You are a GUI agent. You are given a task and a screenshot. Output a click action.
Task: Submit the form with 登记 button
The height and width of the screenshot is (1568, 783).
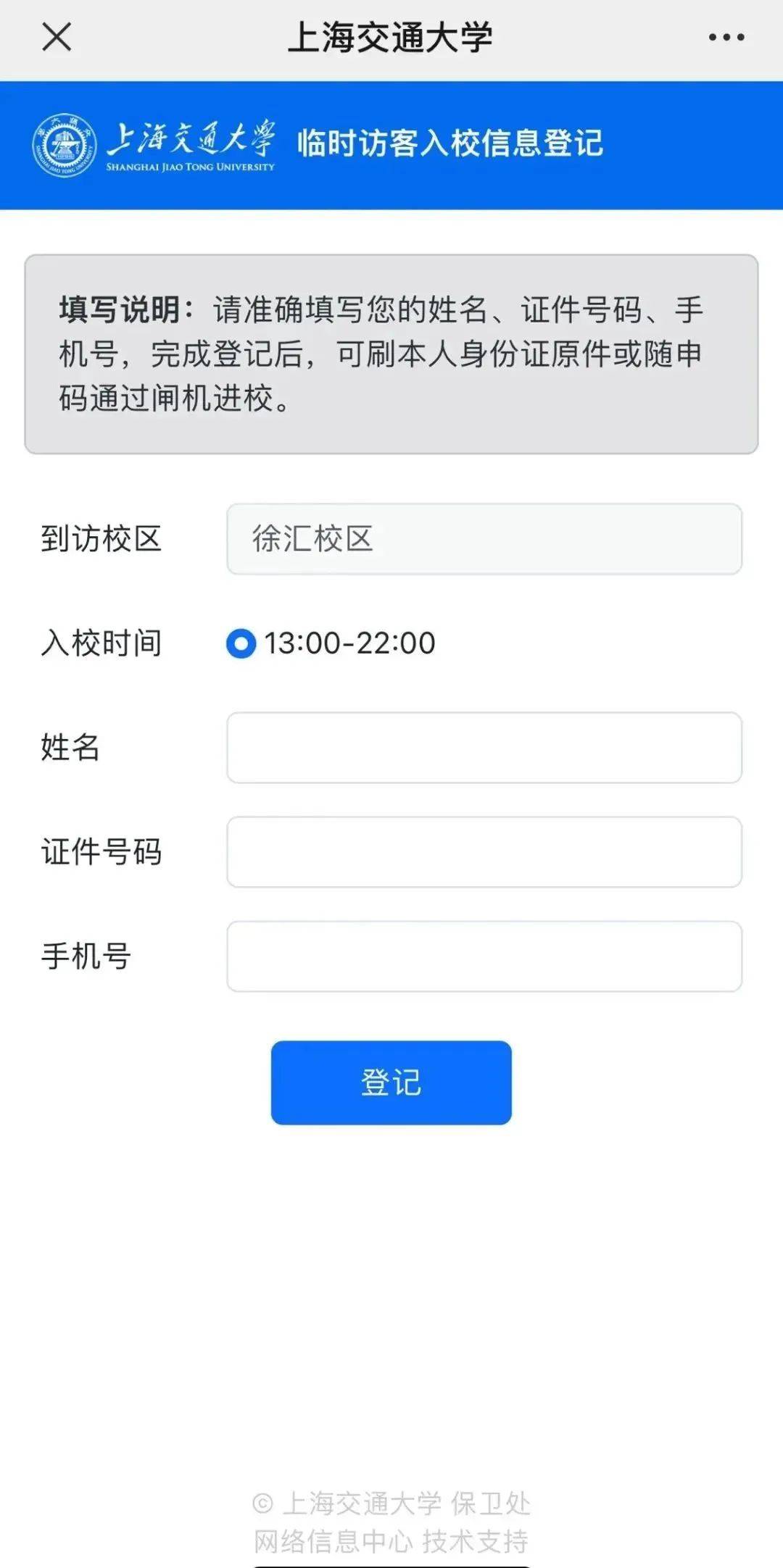[391, 1083]
